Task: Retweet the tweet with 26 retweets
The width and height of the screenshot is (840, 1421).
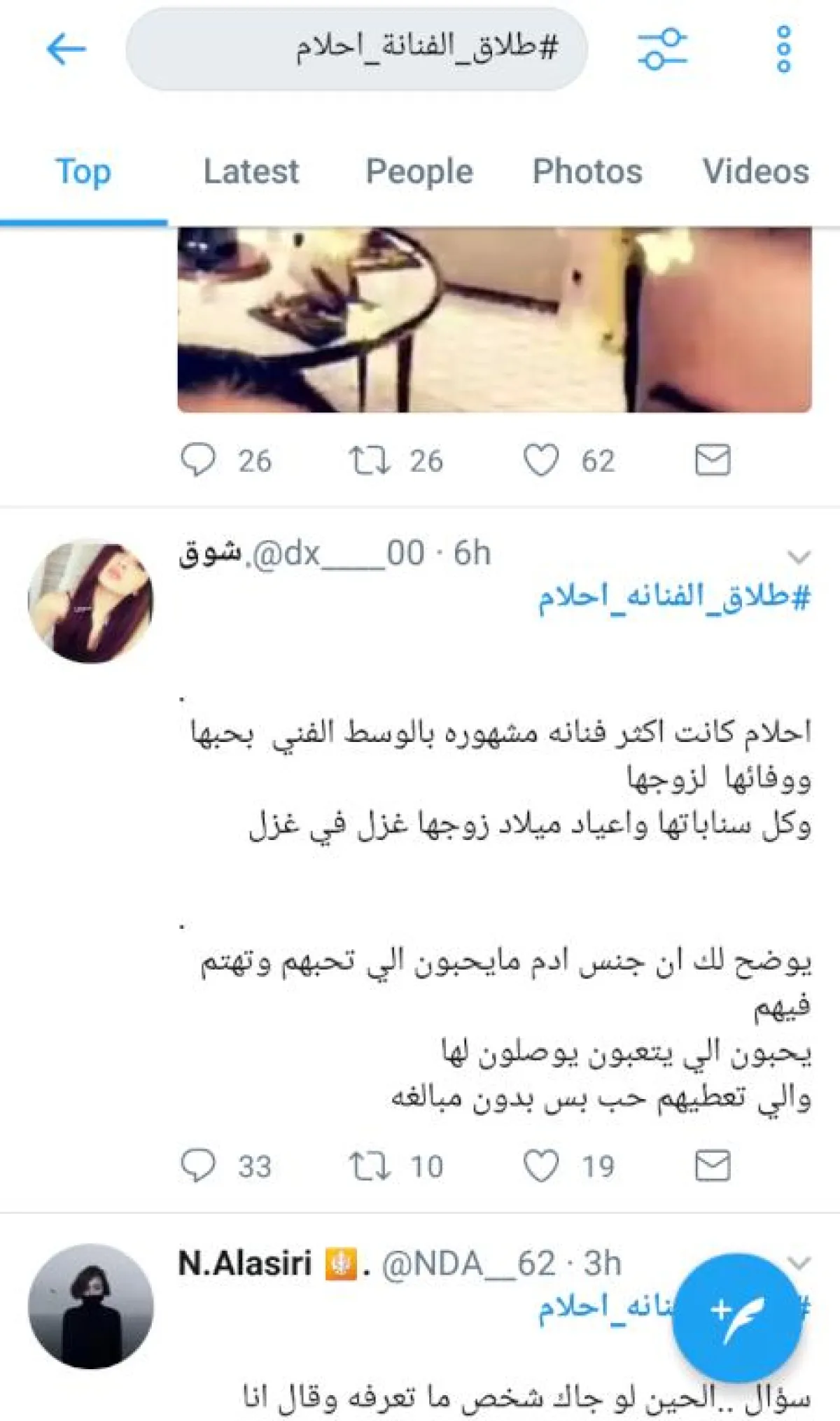Action: pyautogui.click(x=370, y=461)
